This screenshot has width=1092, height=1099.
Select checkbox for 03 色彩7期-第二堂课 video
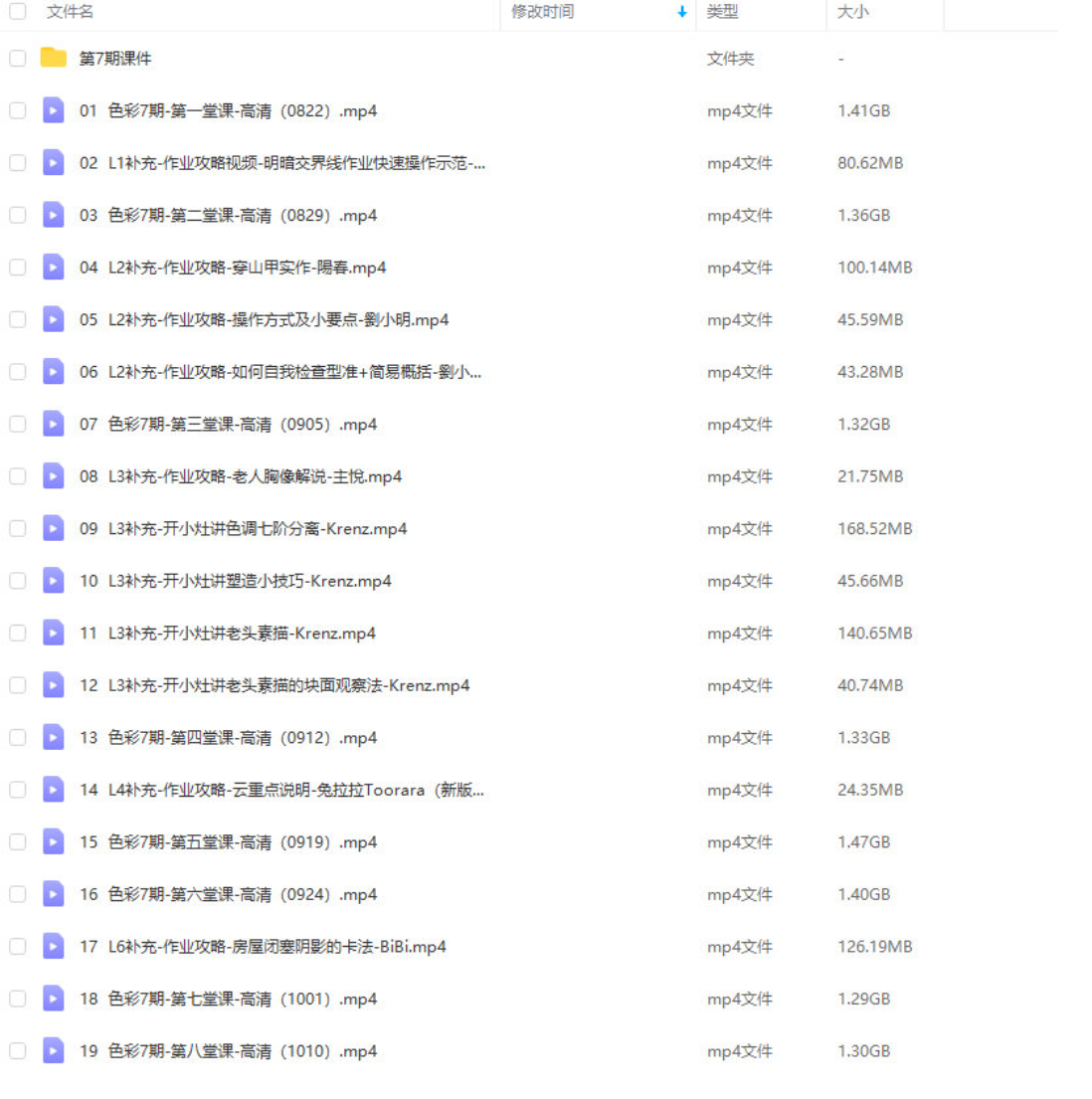[17, 216]
